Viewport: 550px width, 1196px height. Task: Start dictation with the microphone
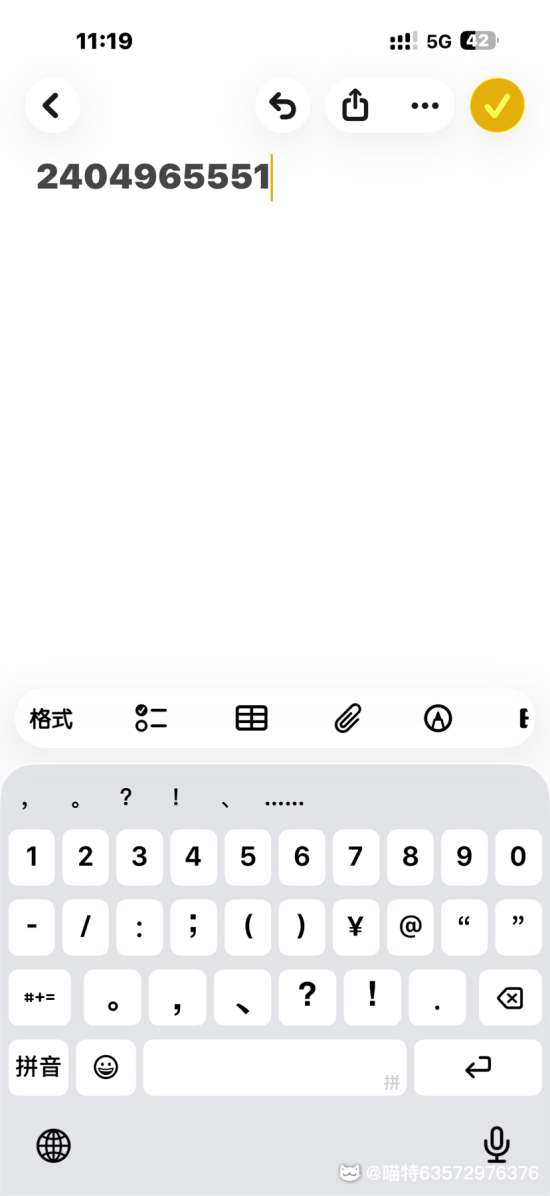(x=497, y=1143)
